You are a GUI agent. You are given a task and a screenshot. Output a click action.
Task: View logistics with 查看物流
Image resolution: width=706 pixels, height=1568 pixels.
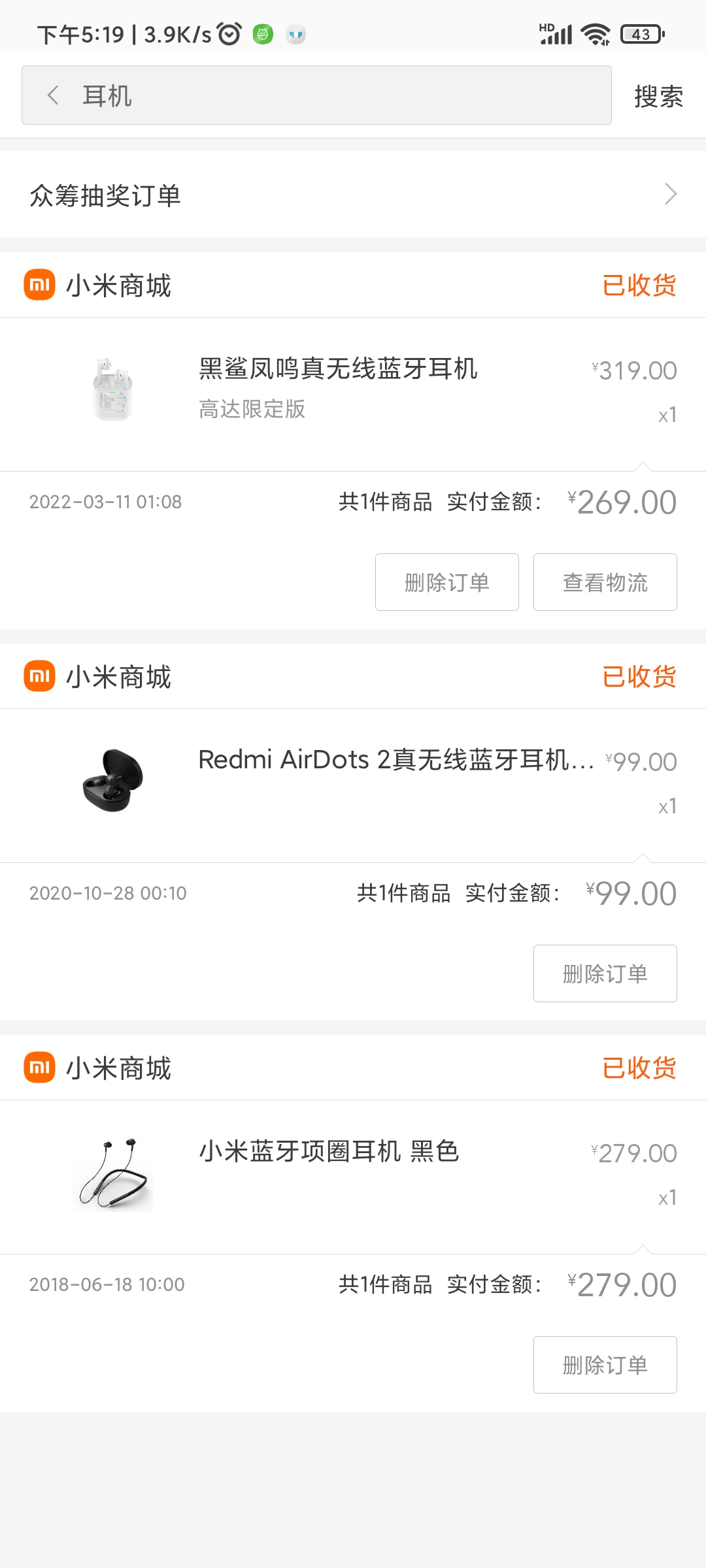pos(605,582)
